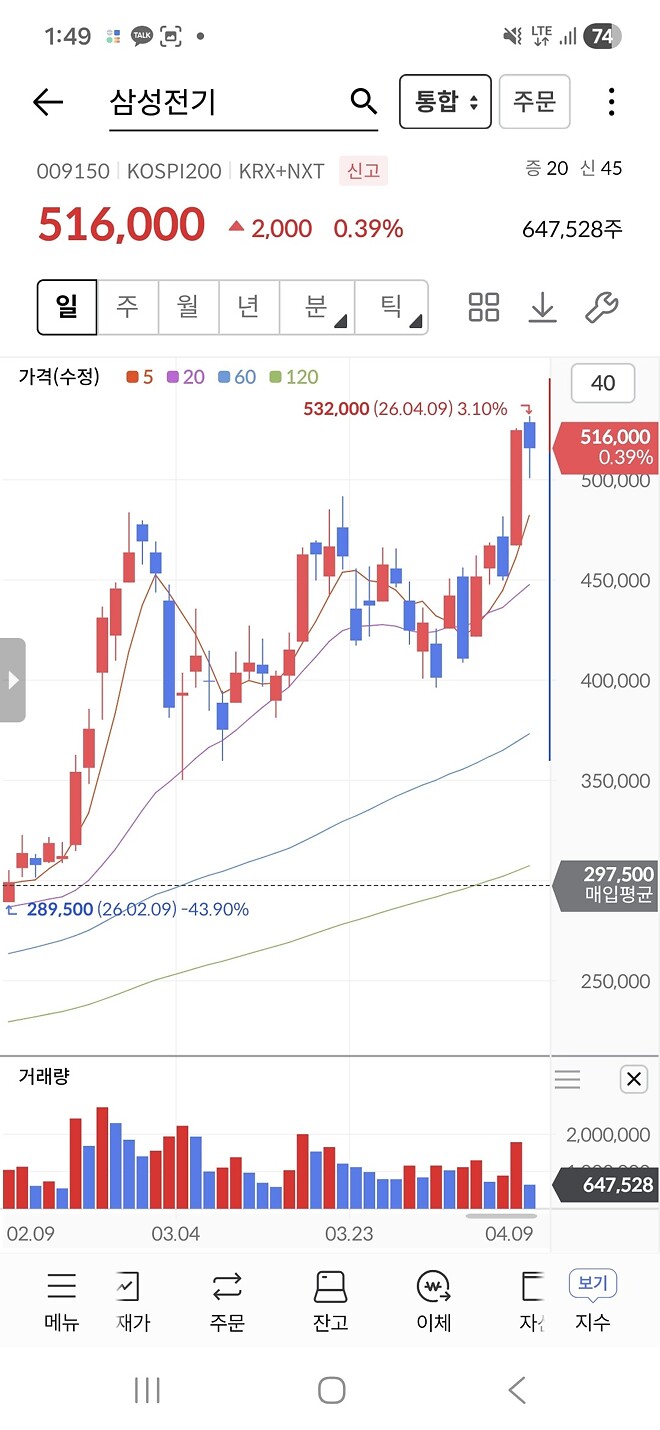Viewport: 660px width, 1430px height.
Task: Go back using the top arrow
Action: [48, 102]
